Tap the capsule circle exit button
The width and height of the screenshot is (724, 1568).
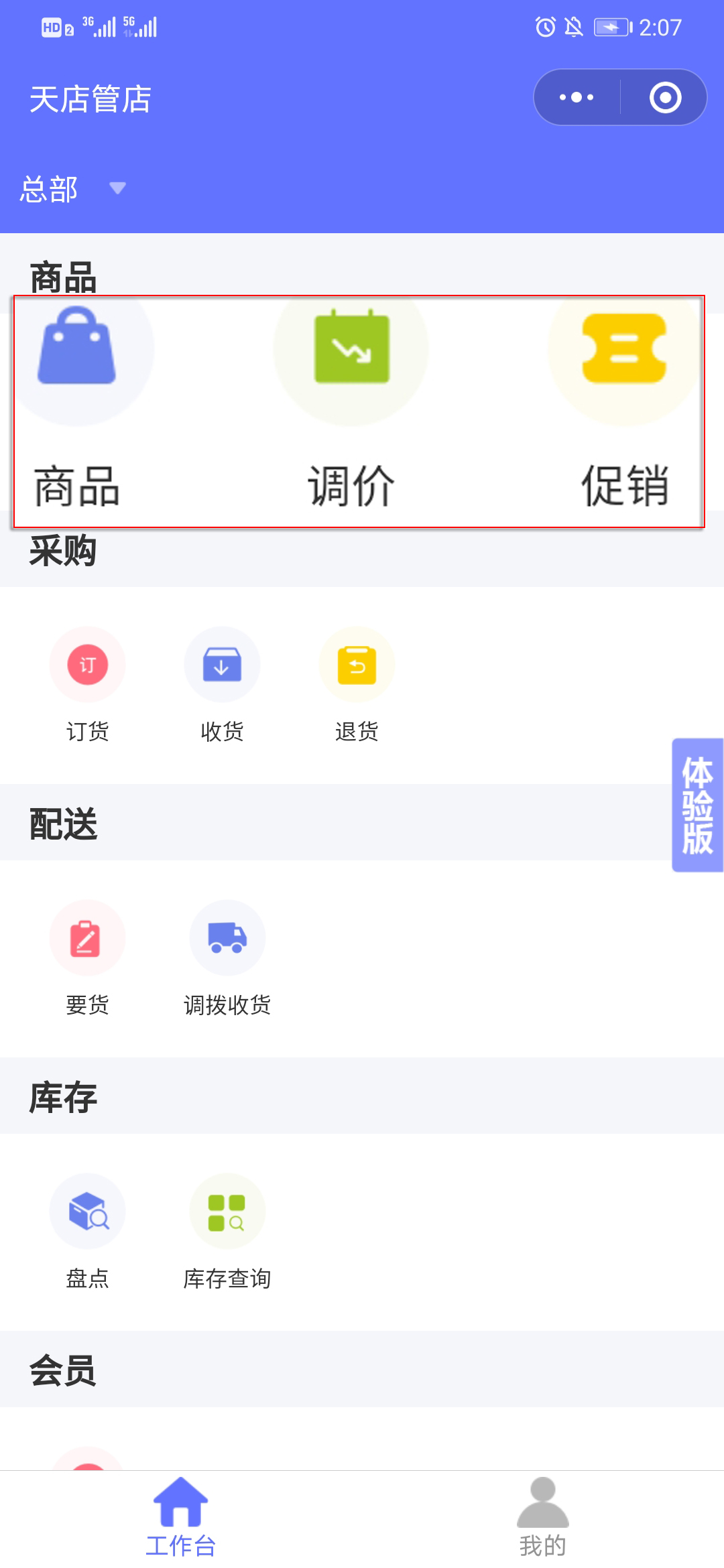(664, 96)
